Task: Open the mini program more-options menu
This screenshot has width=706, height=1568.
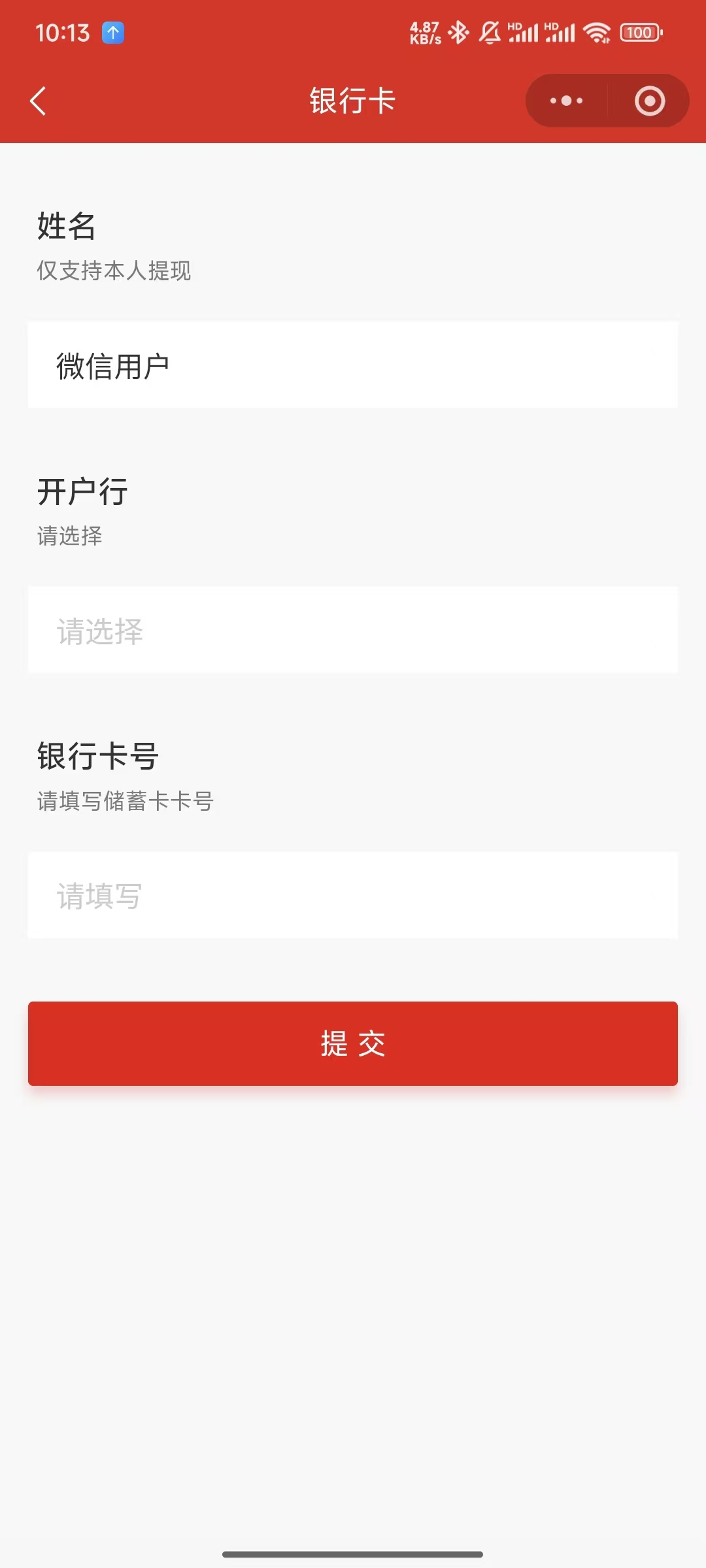Action: click(x=566, y=101)
